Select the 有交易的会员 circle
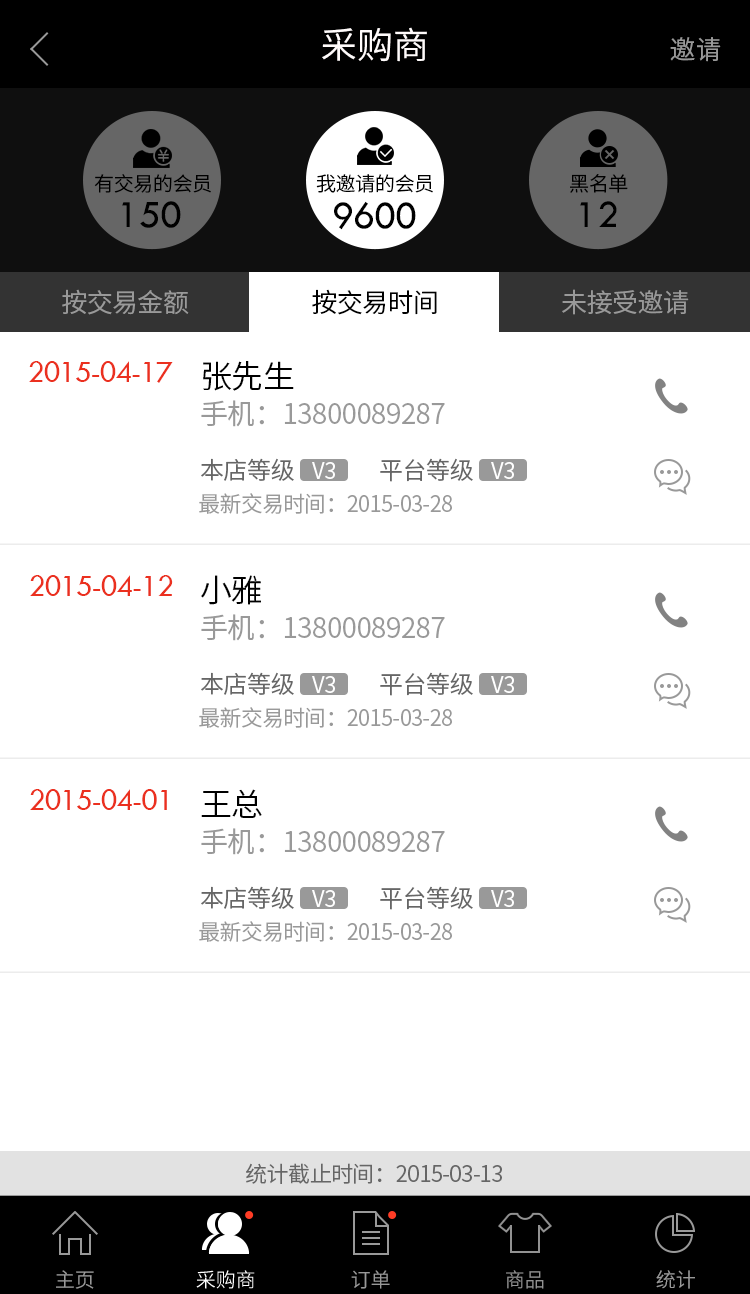This screenshot has height=1294, width=750. (x=152, y=180)
